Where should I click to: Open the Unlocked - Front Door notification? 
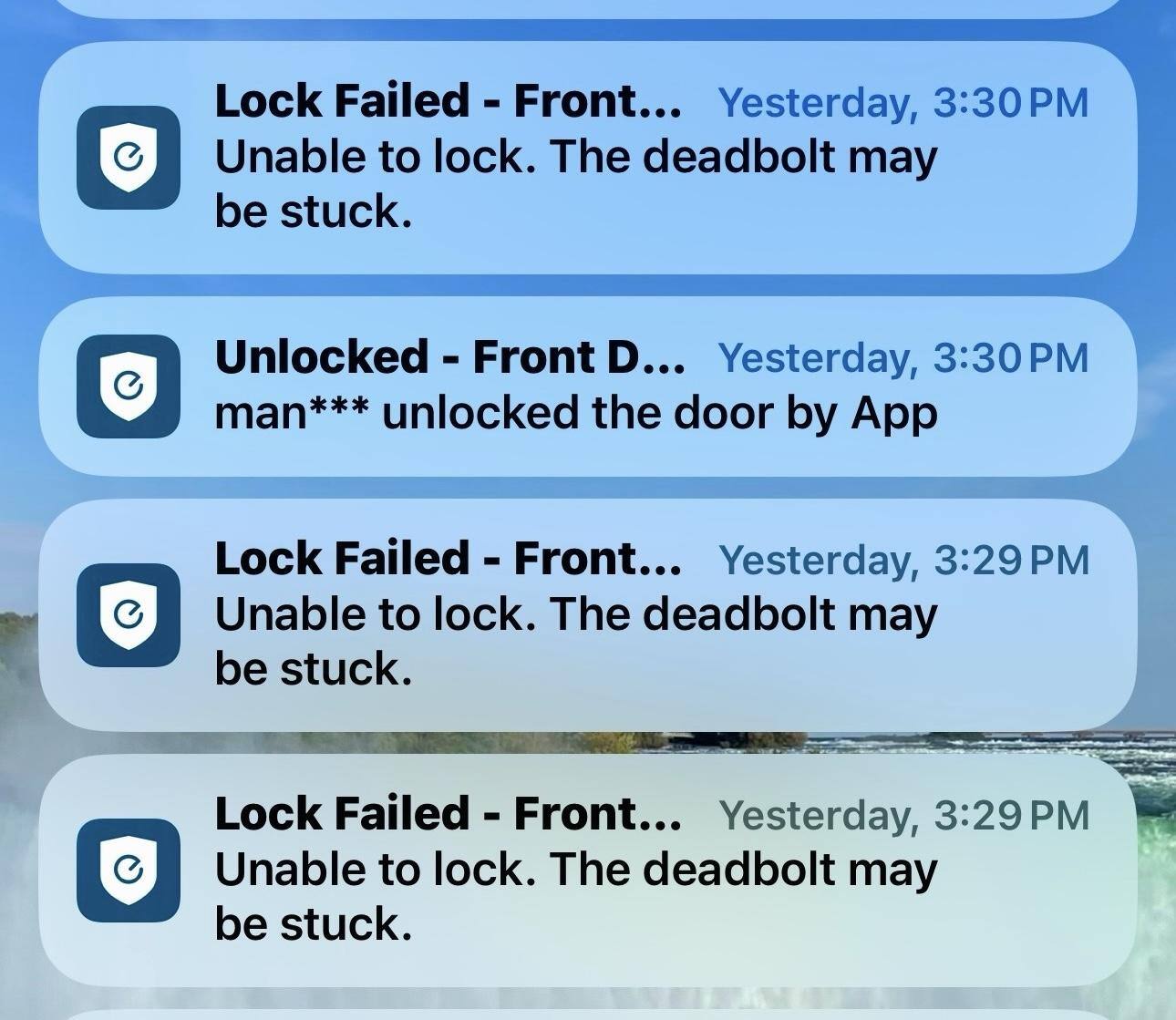(588, 386)
